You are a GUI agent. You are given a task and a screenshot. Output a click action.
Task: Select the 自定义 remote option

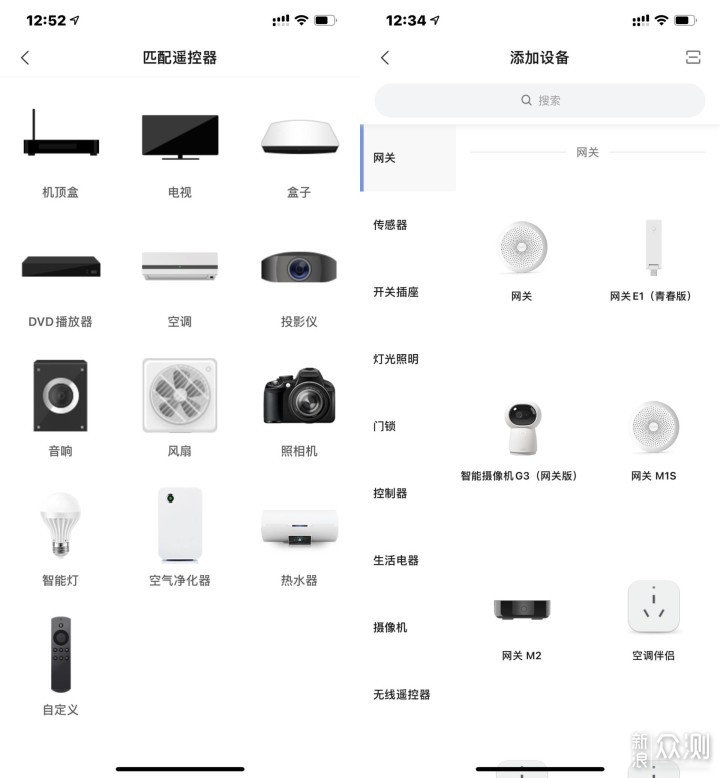[x=60, y=665]
